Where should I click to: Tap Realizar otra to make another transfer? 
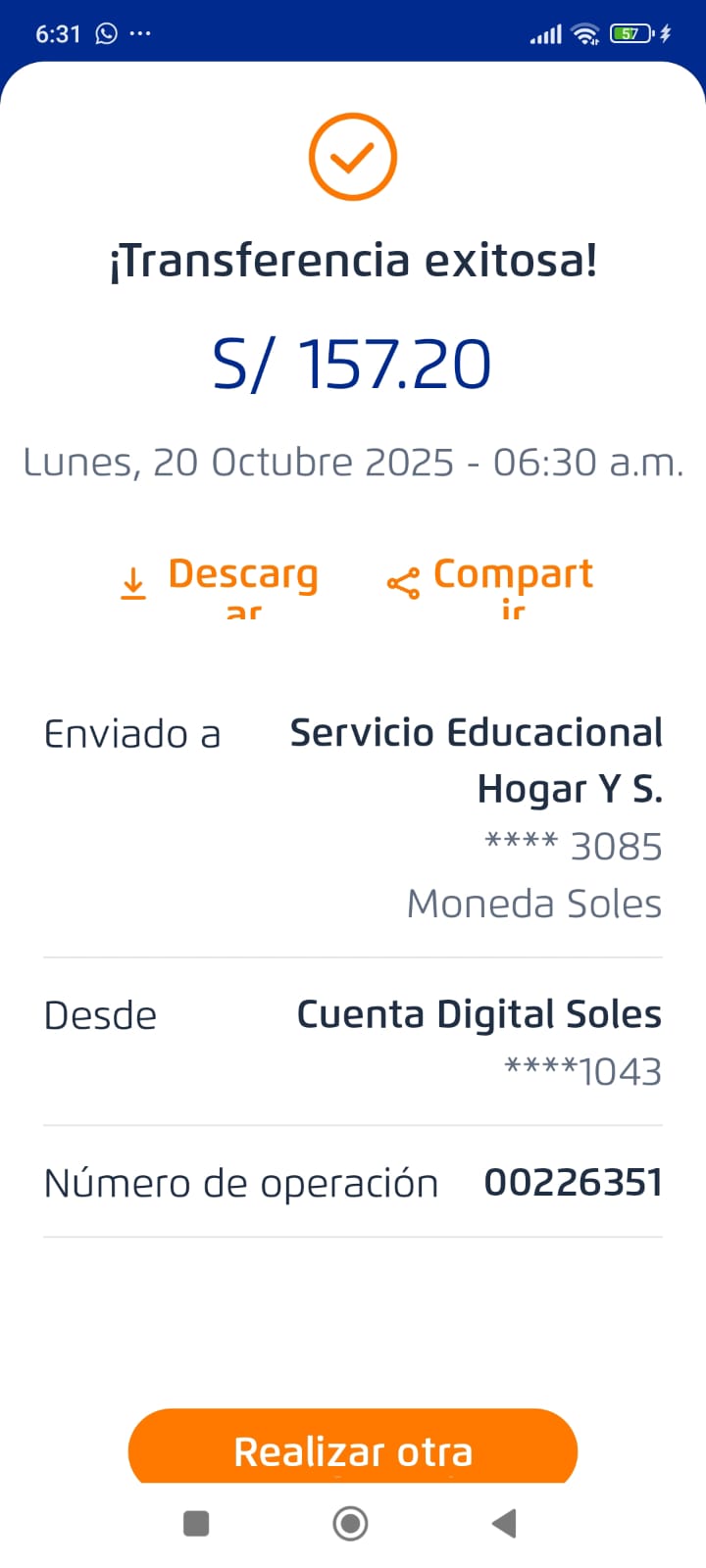pos(353,1447)
